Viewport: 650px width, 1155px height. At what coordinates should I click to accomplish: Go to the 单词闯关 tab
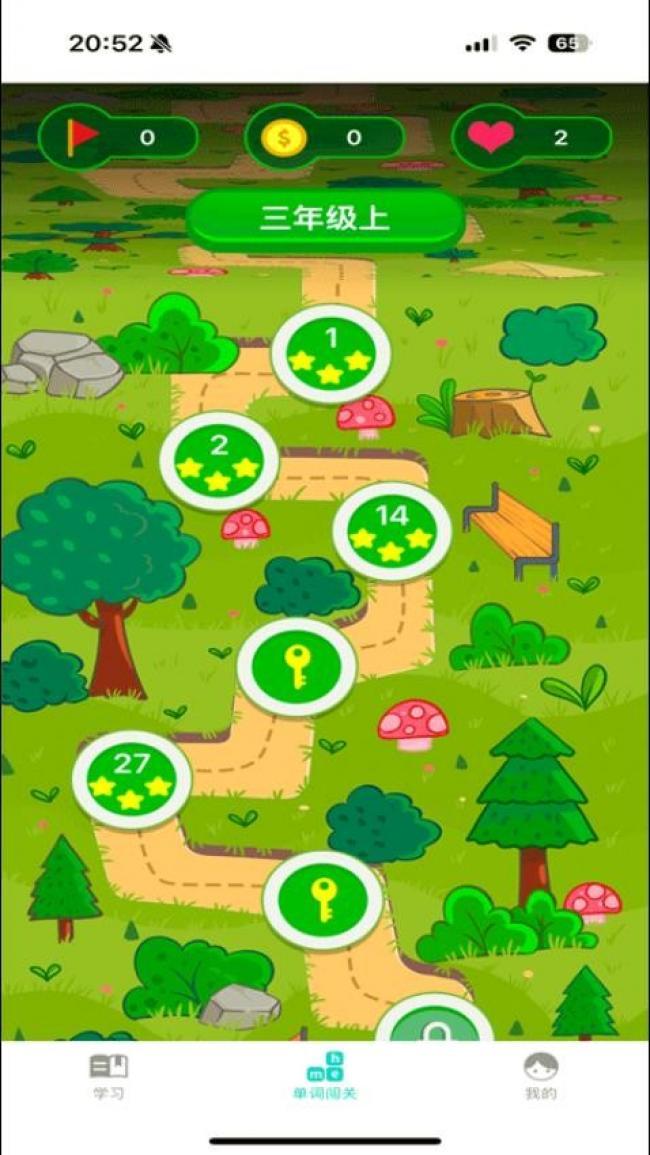pyautogui.click(x=324, y=1076)
